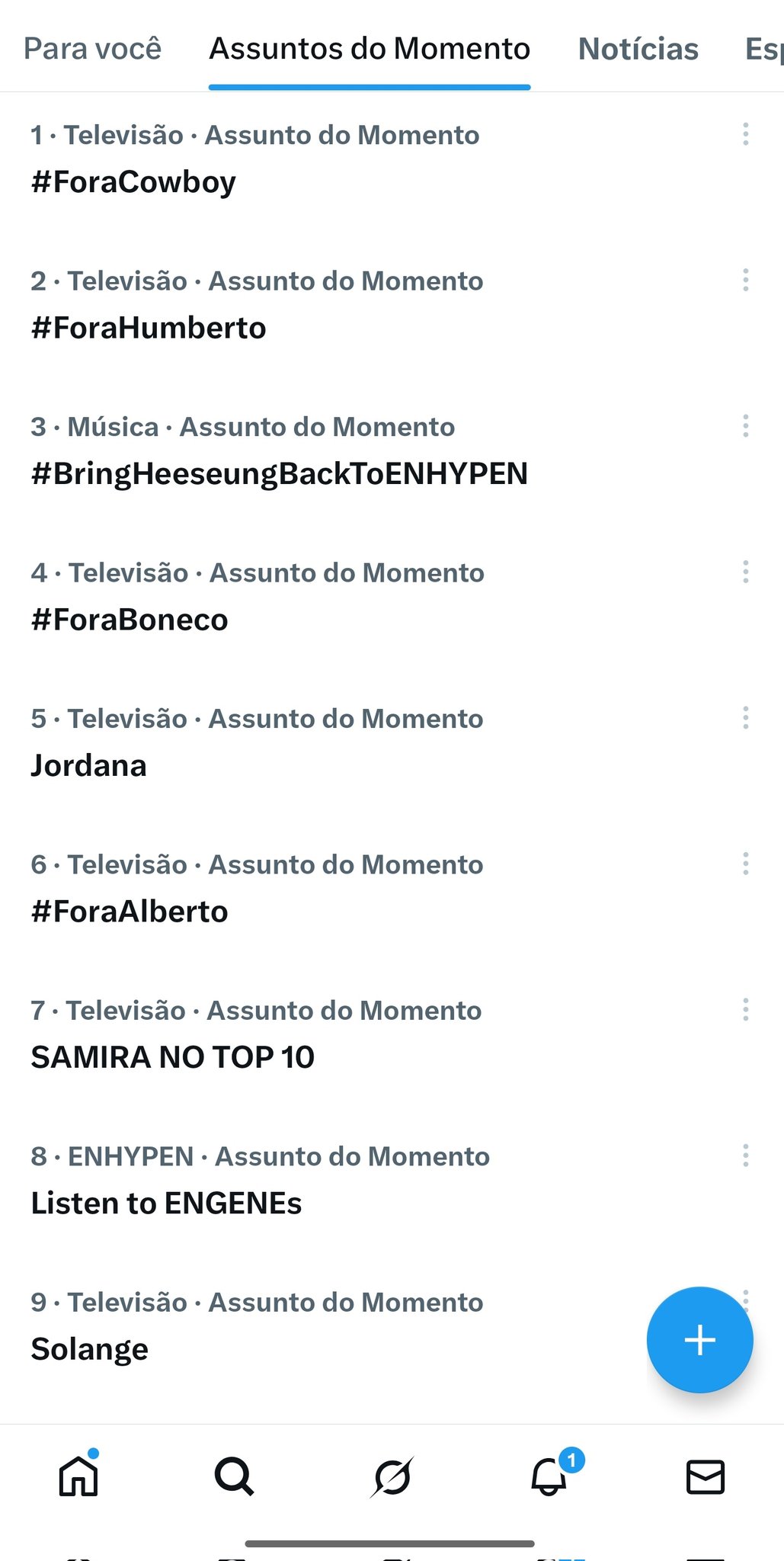
Task: View SAMIRA NO TOP 10 trend
Action: pos(172,1057)
